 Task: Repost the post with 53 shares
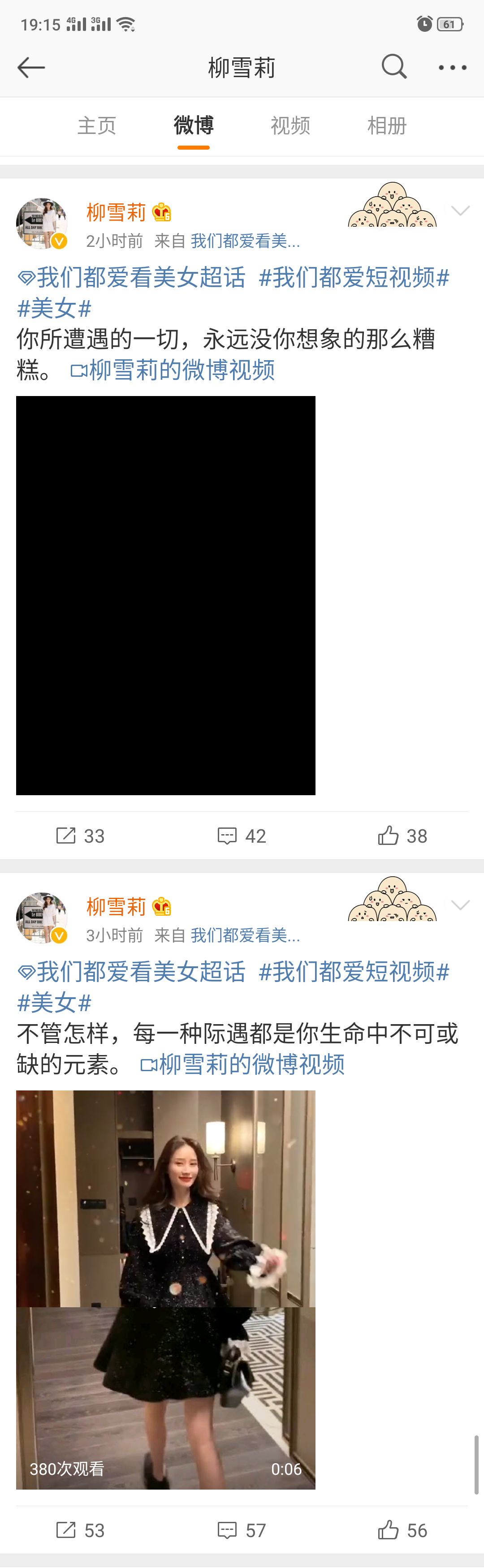click(80, 1530)
